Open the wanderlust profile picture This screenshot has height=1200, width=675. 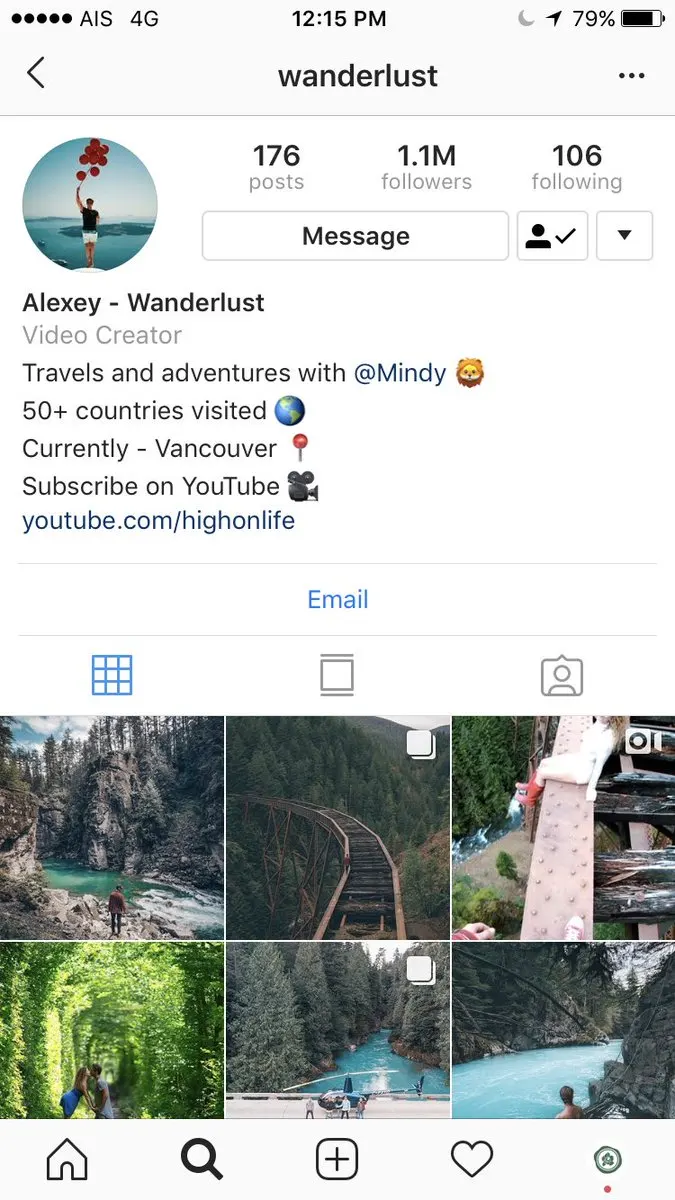(x=90, y=204)
